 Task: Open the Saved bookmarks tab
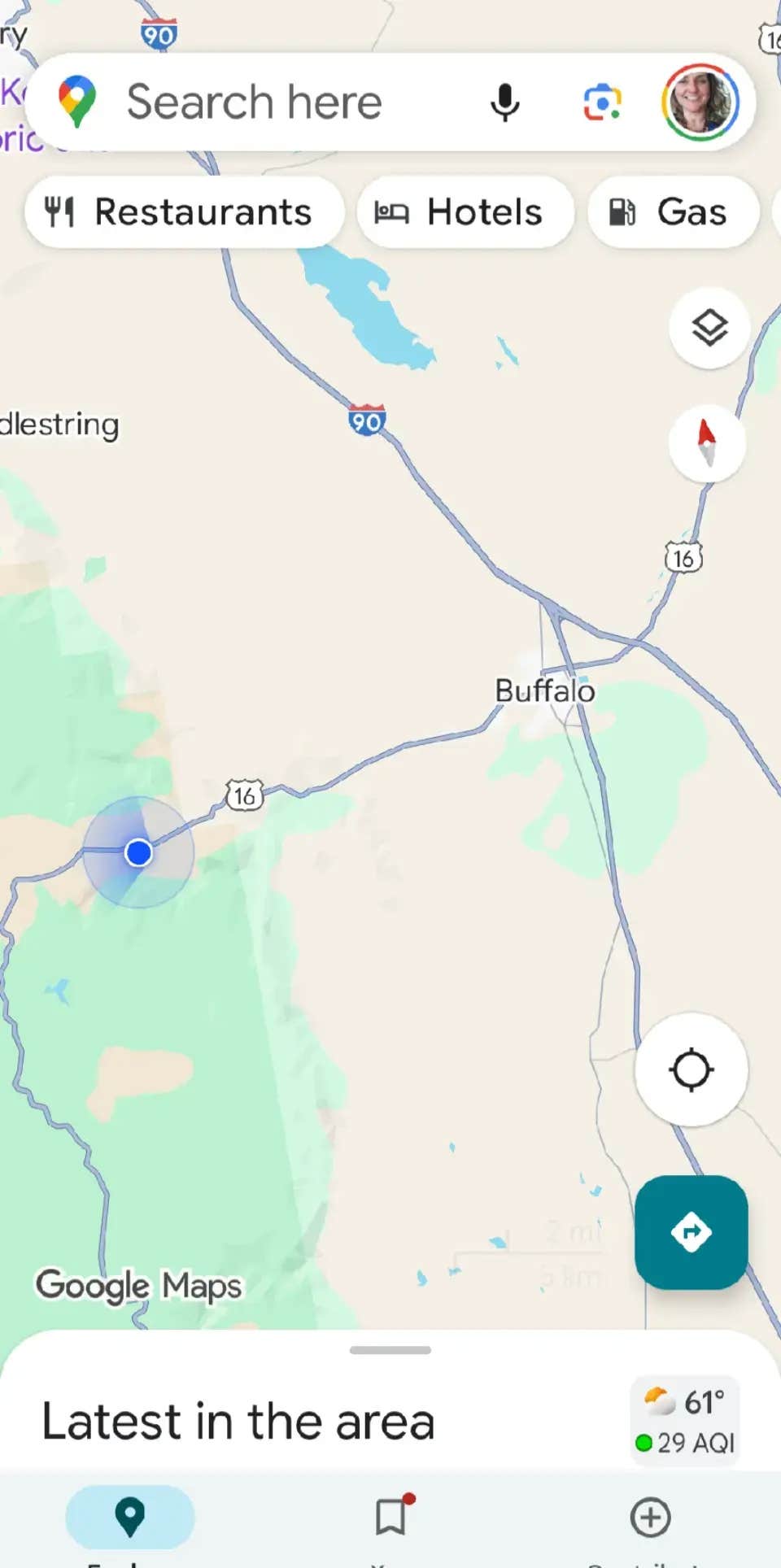[x=391, y=1518]
